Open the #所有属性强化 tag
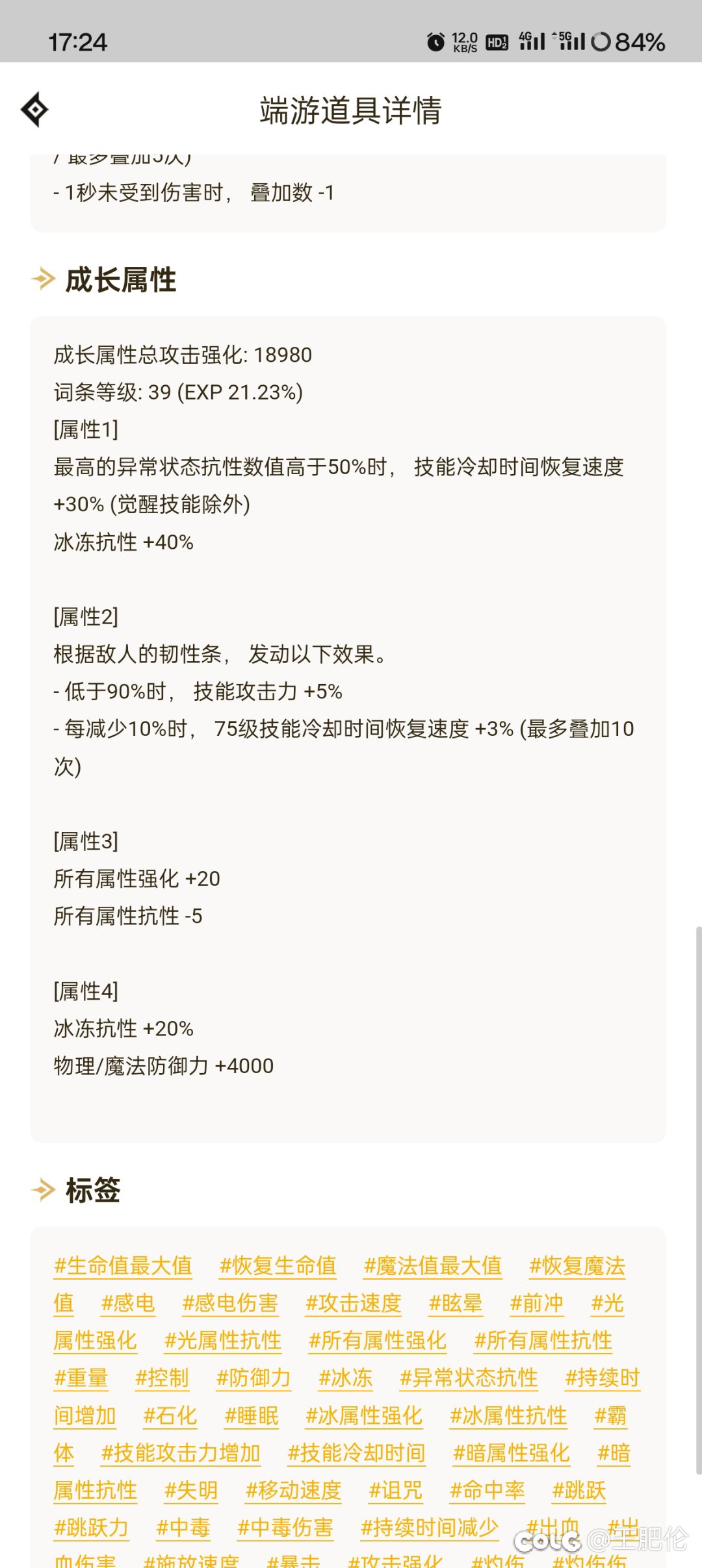The width and height of the screenshot is (702, 1568). (378, 1341)
